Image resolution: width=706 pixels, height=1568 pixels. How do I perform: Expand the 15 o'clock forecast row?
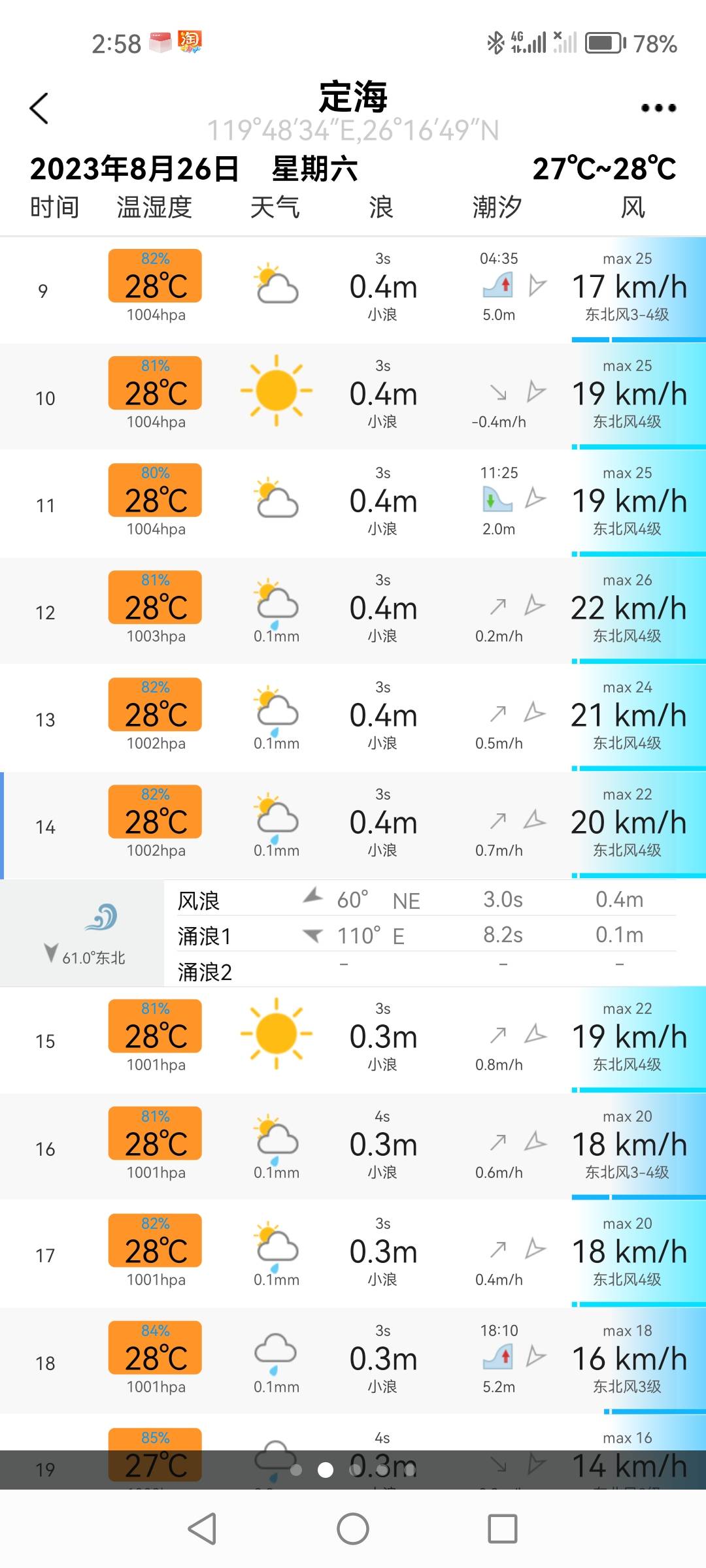click(x=353, y=1039)
